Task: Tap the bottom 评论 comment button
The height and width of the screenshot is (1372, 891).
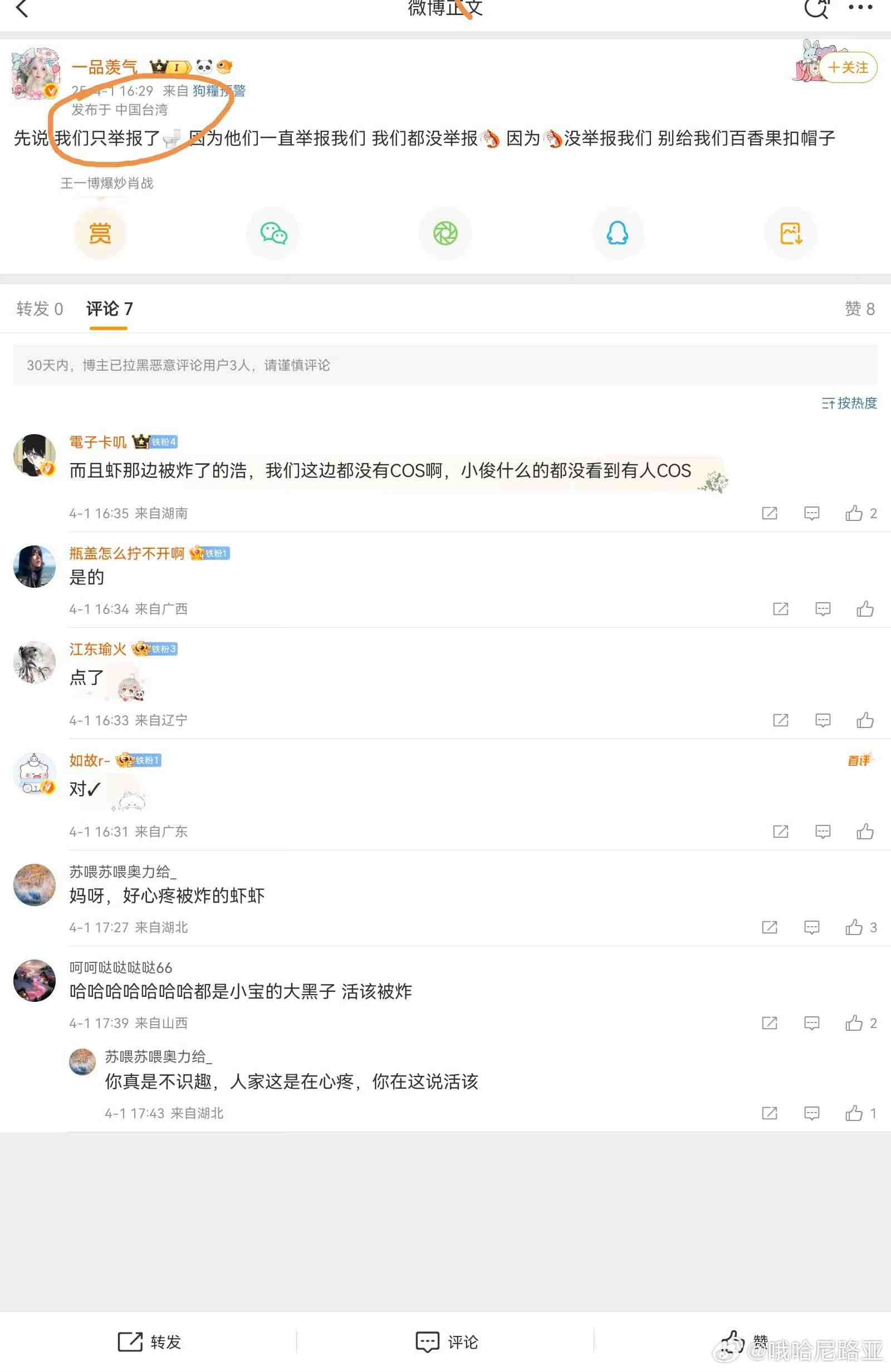Action: tap(447, 1342)
